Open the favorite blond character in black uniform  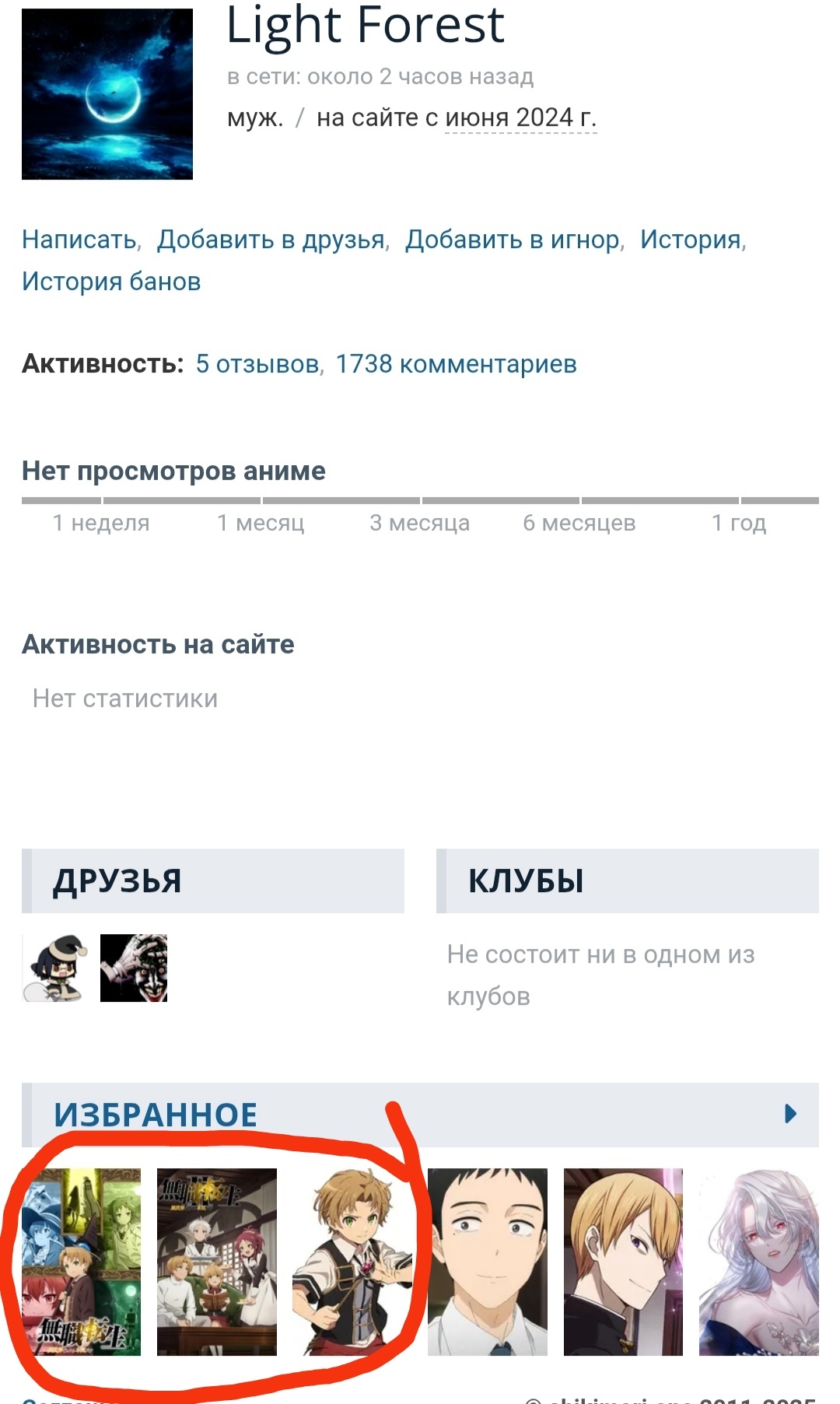623,1262
